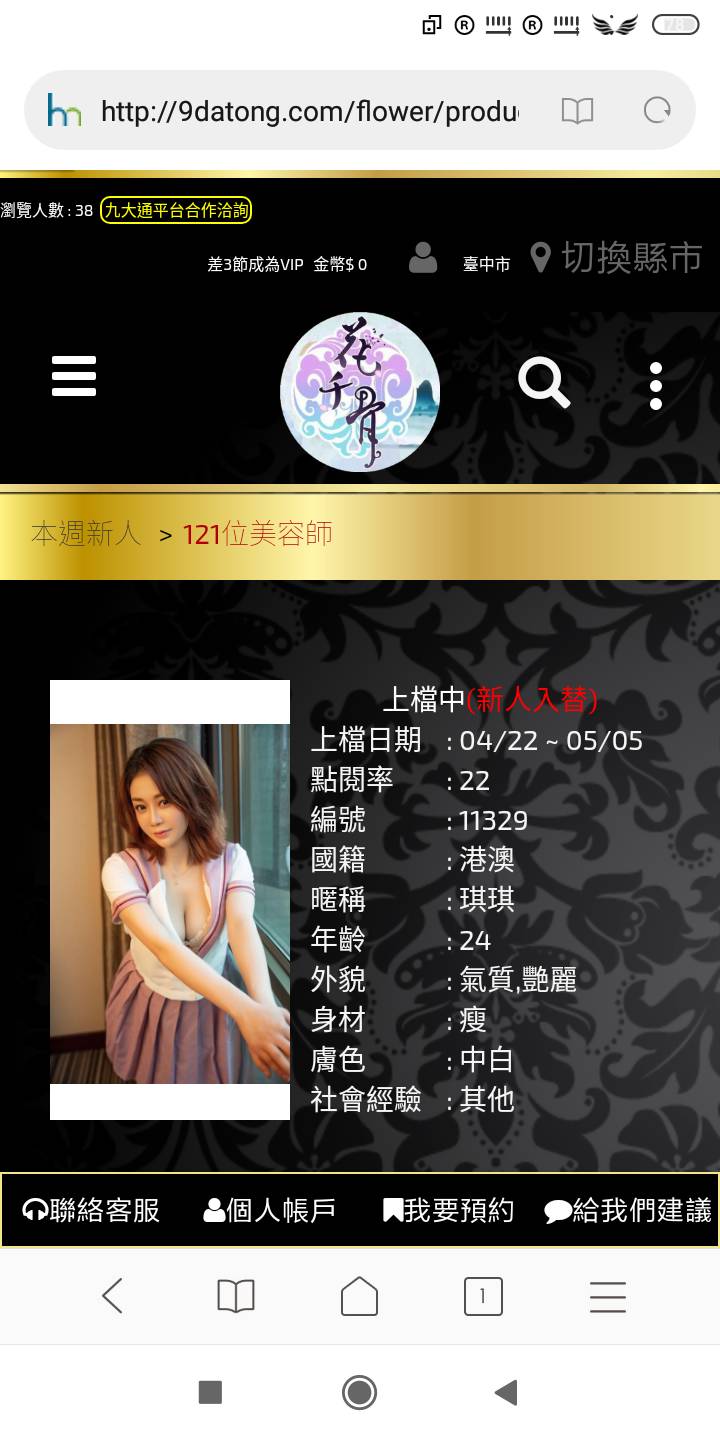Open 121位美容師 breadcrumb link
Viewport: 720px width, 1440px height.
pos(257,534)
